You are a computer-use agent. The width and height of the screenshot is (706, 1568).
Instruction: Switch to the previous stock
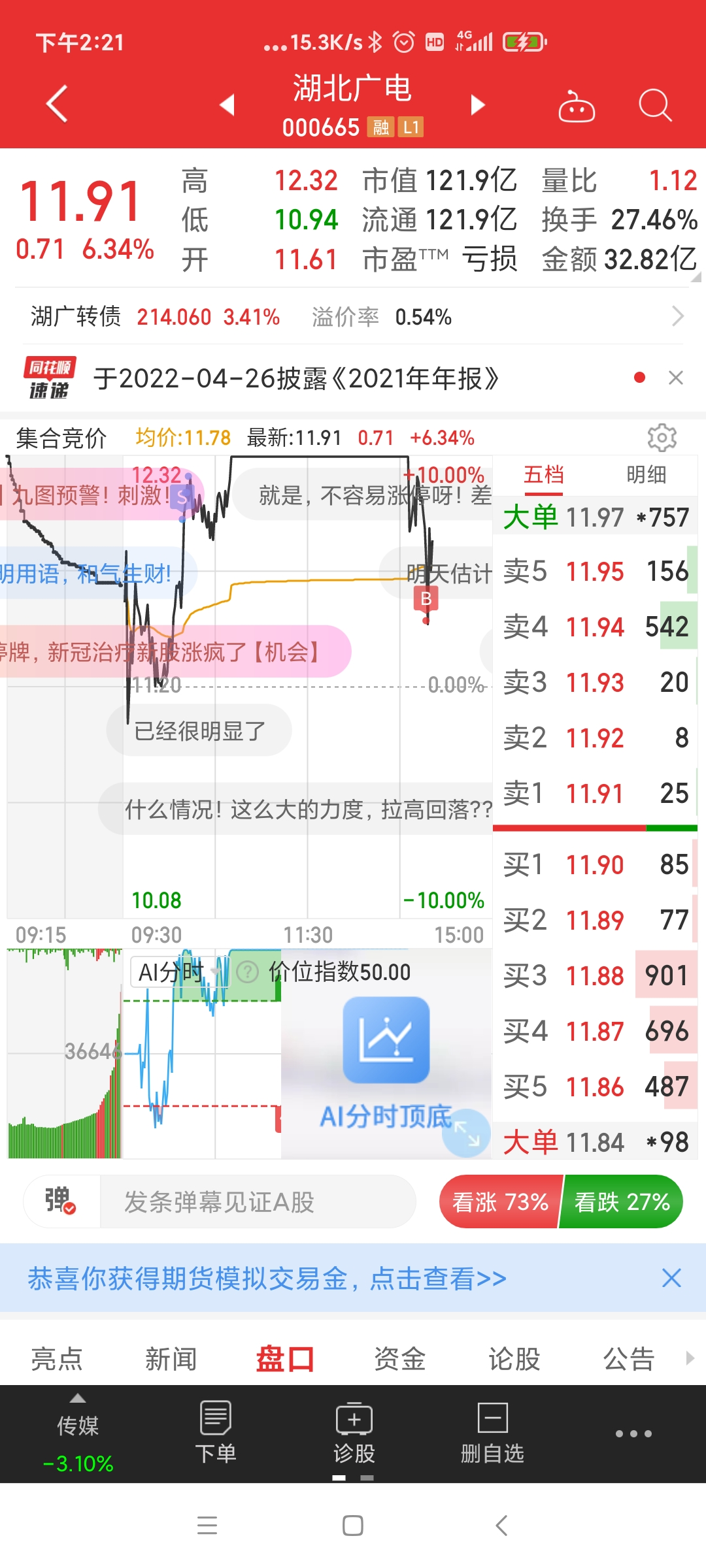[x=227, y=105]
